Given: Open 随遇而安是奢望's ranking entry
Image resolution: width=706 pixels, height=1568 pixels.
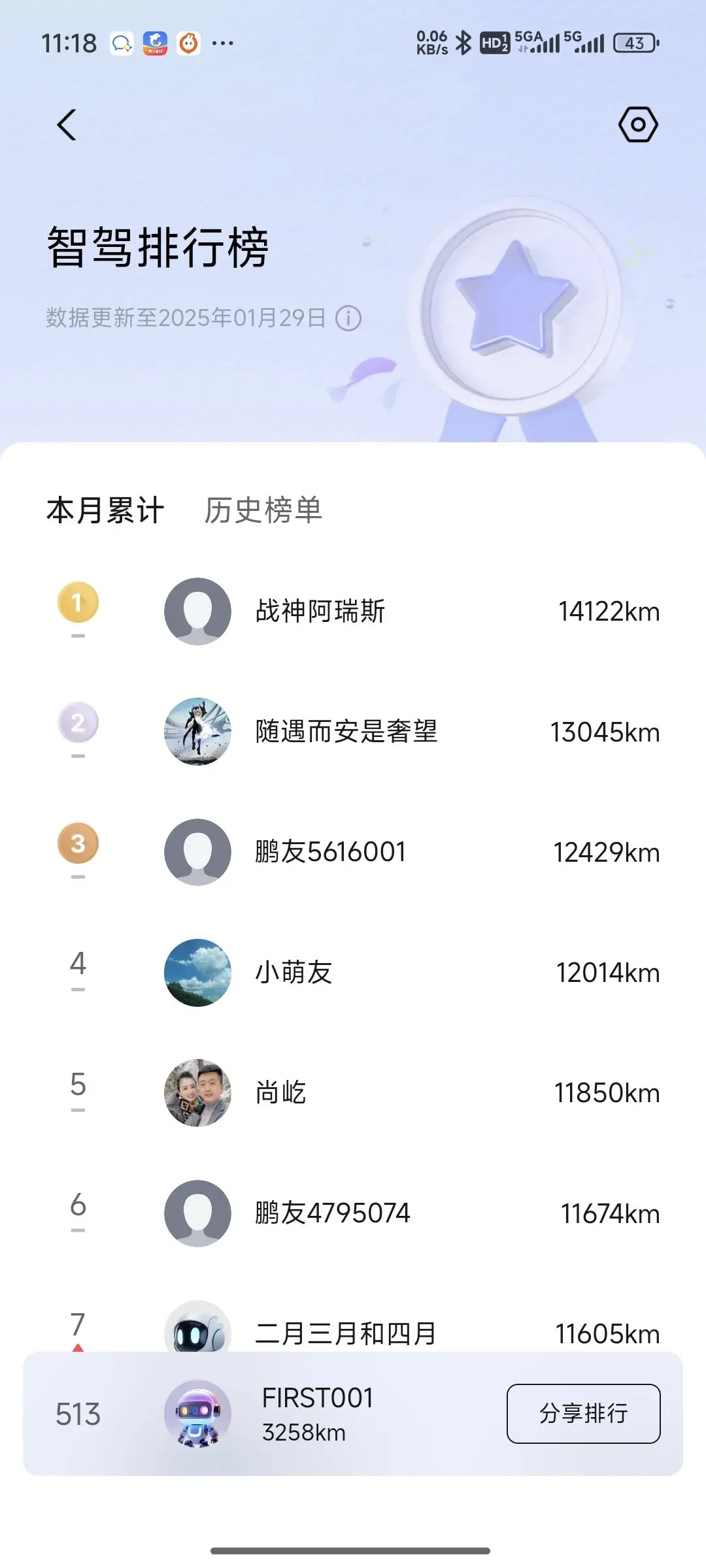Looking at the screenshot, I should click(353, 732).
